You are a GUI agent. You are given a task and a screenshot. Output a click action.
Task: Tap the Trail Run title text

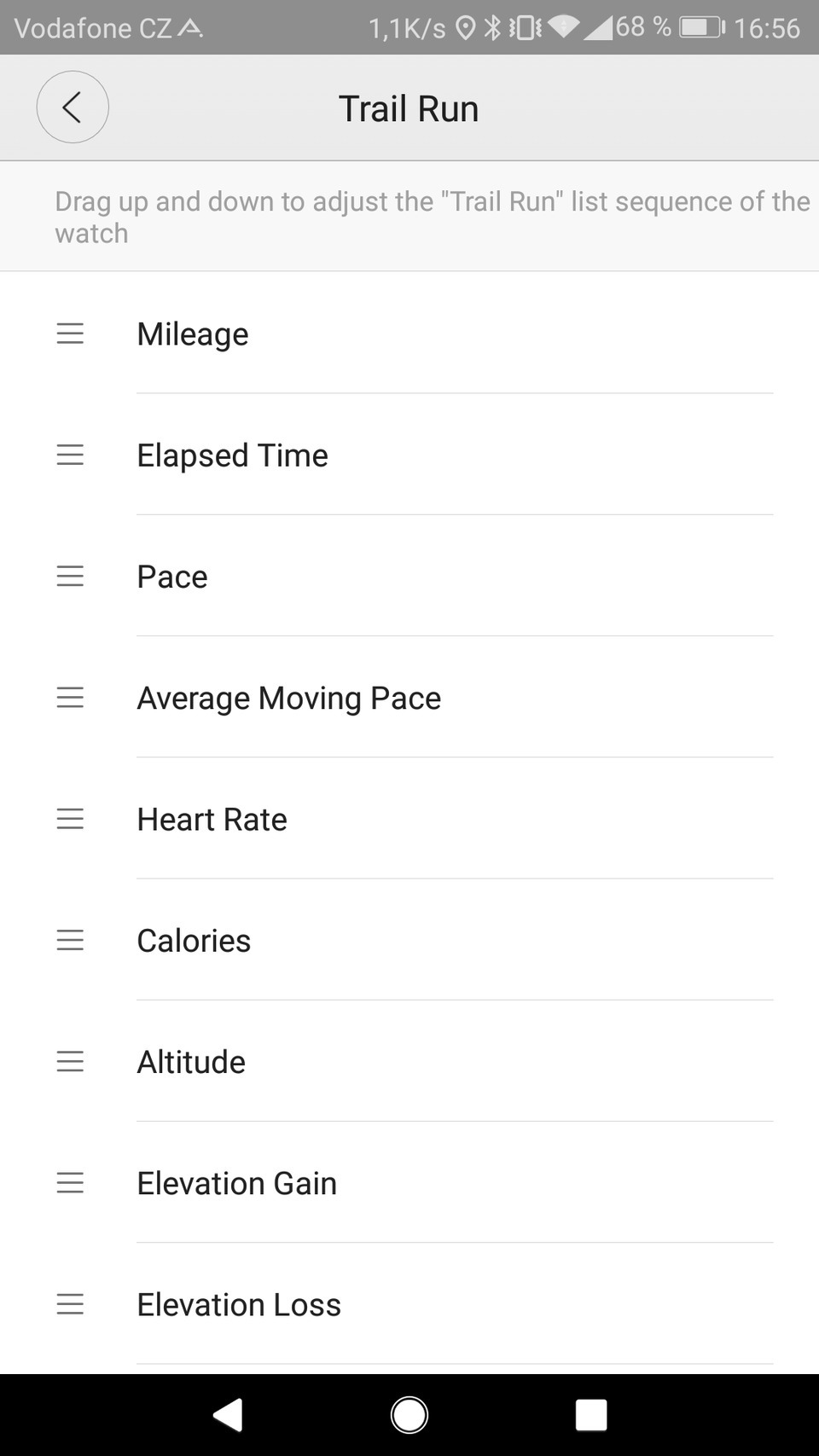click(x=409, y=107)
